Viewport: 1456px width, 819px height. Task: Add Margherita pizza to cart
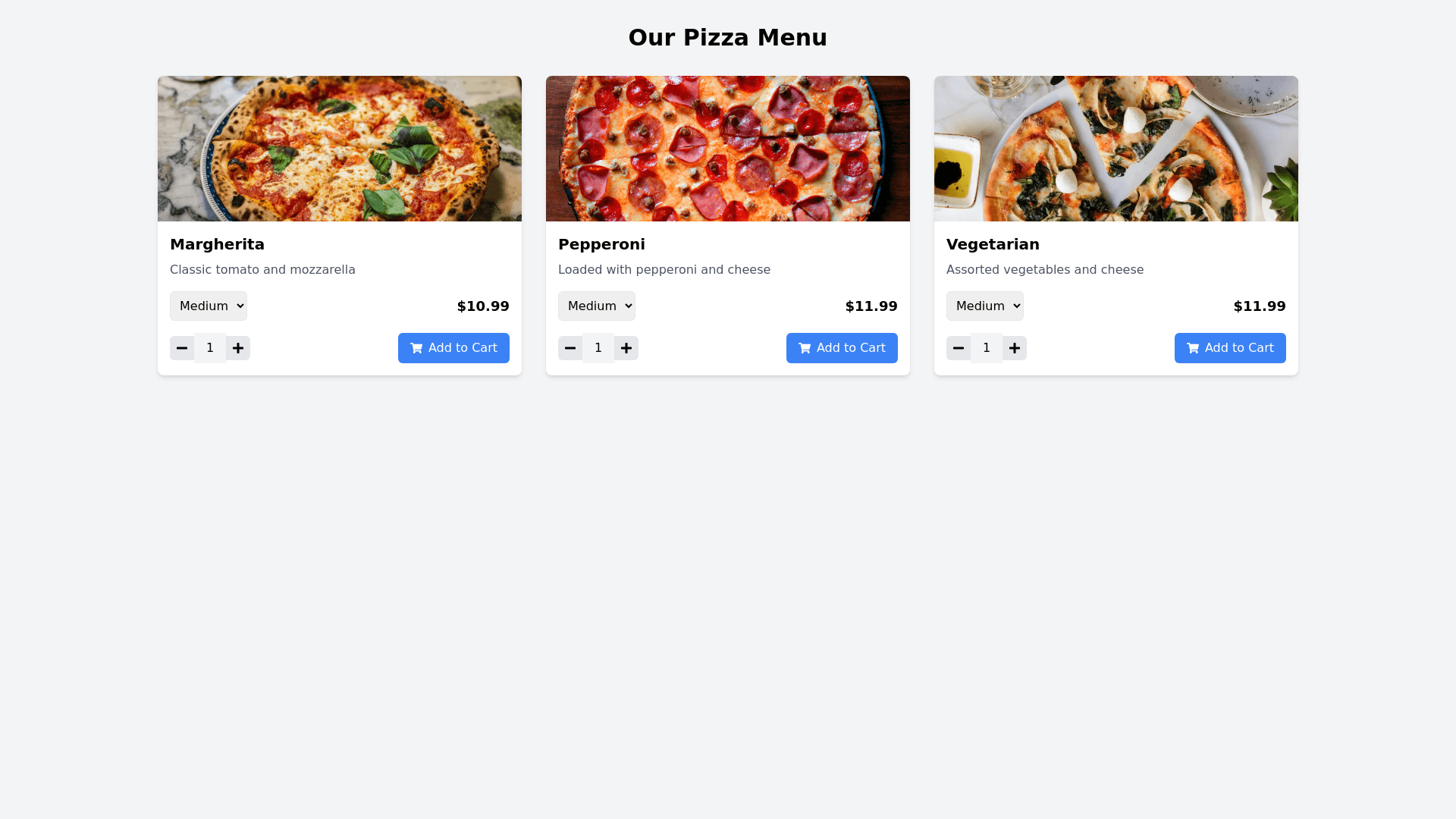point(453,348)
